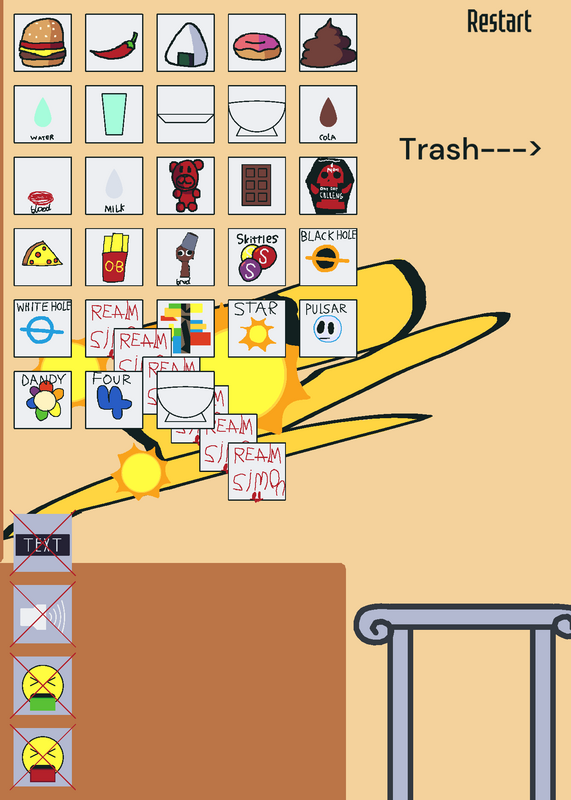
Task: Toggle the TEXT display option
Action: point(43,543)
